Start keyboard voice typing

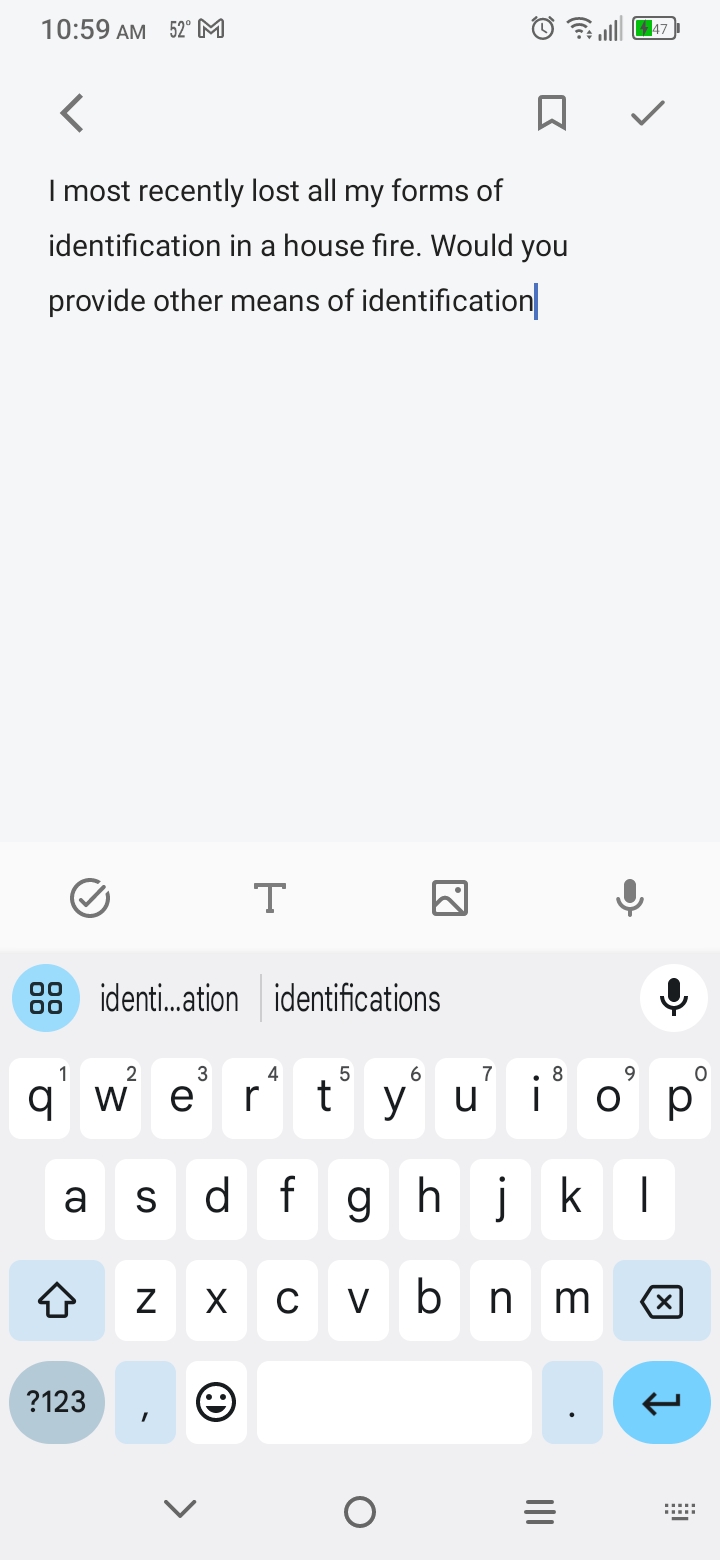point(674,997)
